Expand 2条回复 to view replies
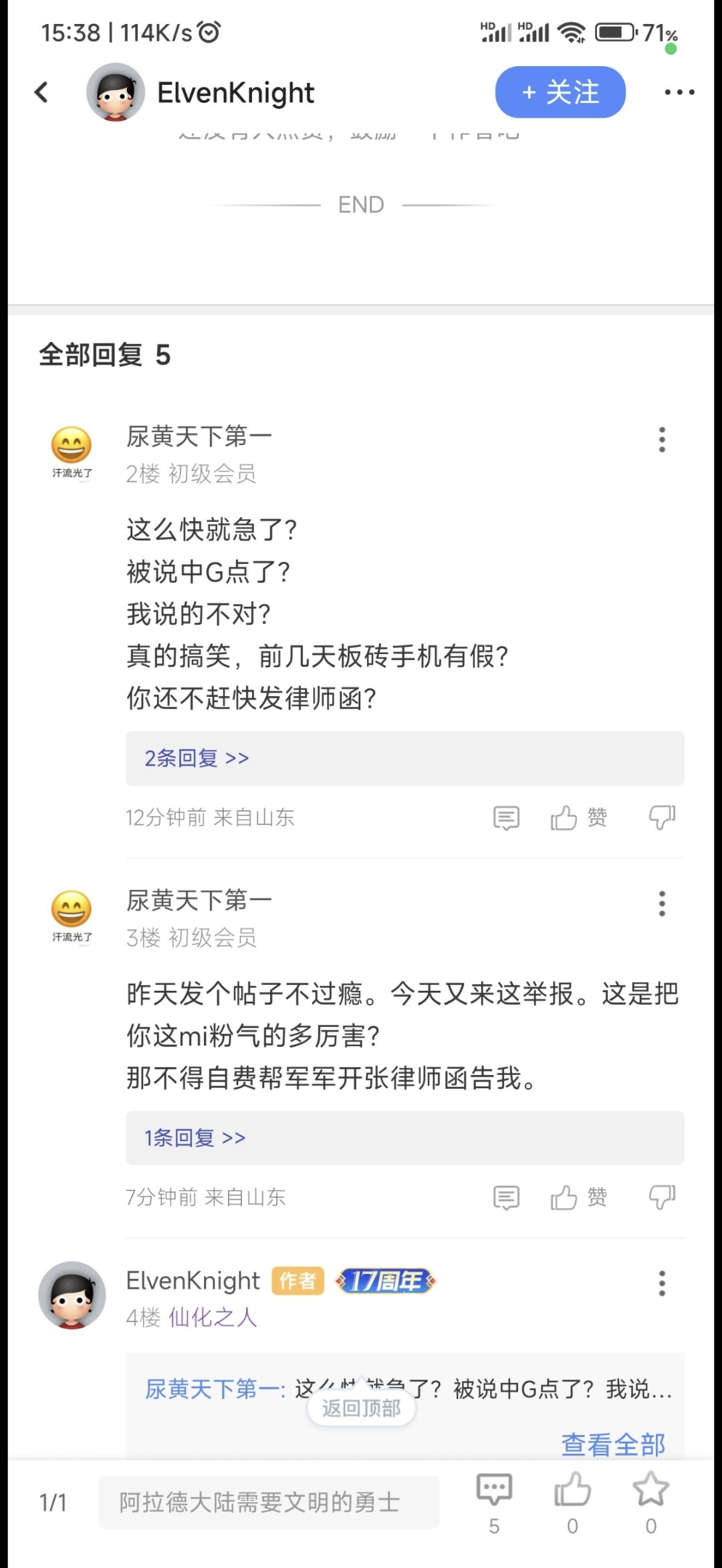This screenshot has width=722, height=1568. coord(197,758)
